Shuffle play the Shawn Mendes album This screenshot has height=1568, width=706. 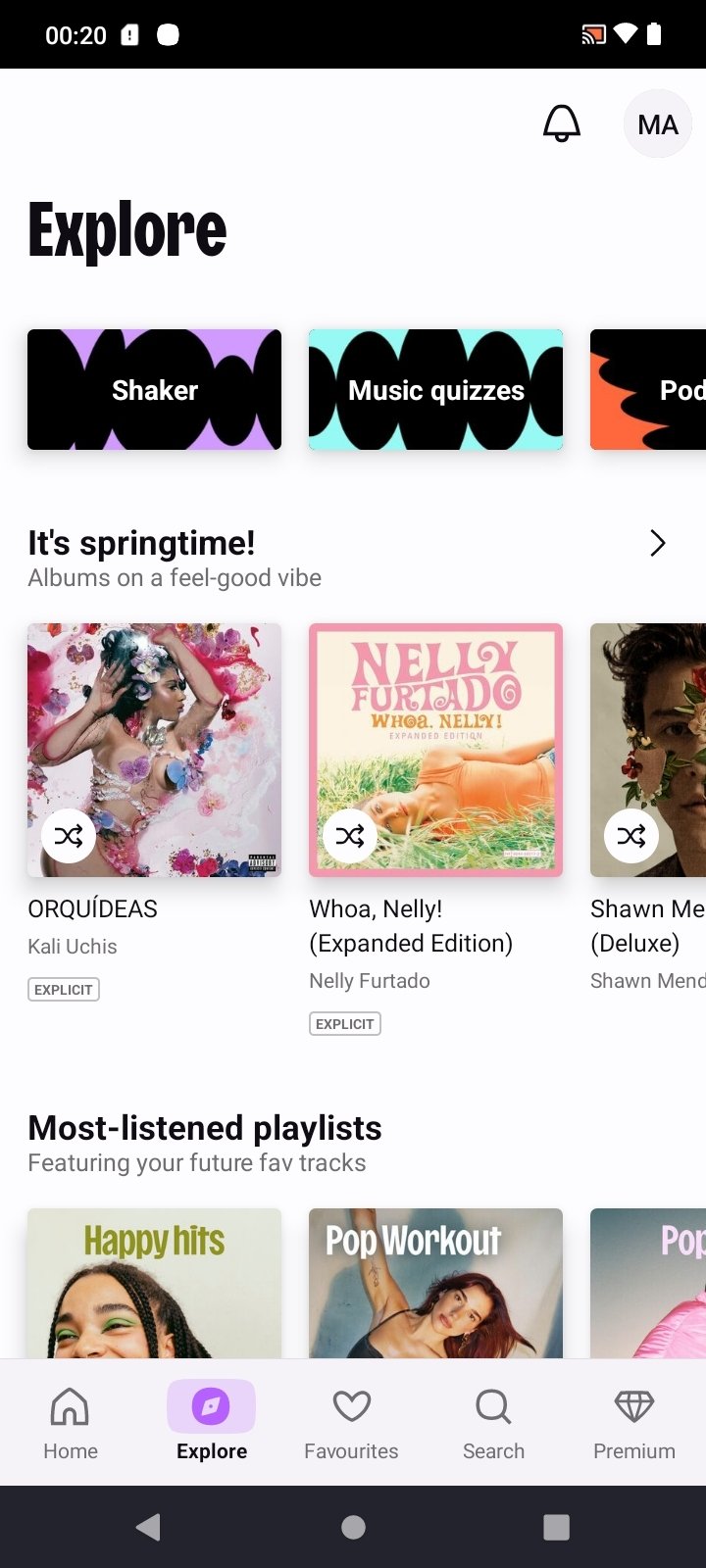pos(631,836)
